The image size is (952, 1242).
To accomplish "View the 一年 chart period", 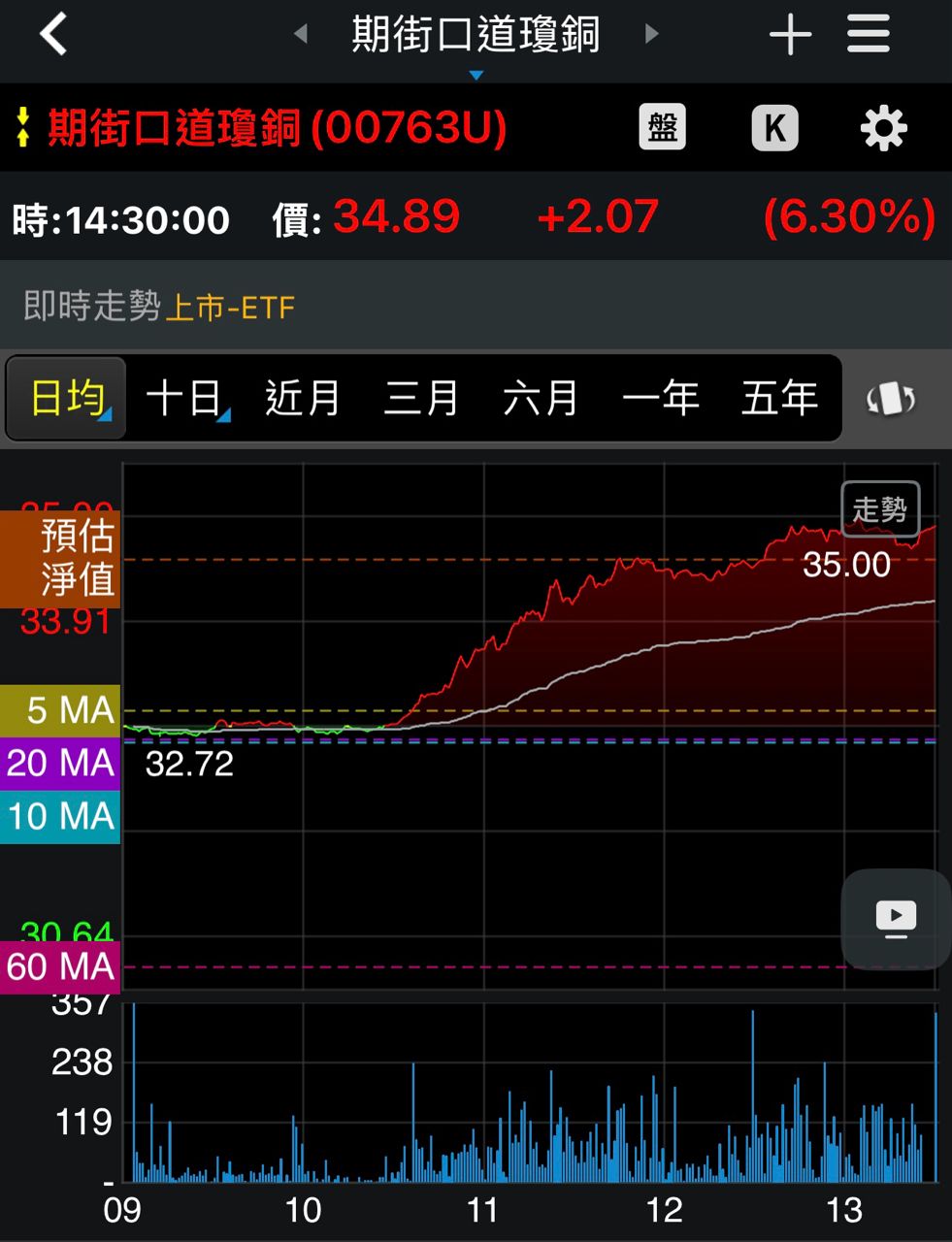I will click(660, 399).
